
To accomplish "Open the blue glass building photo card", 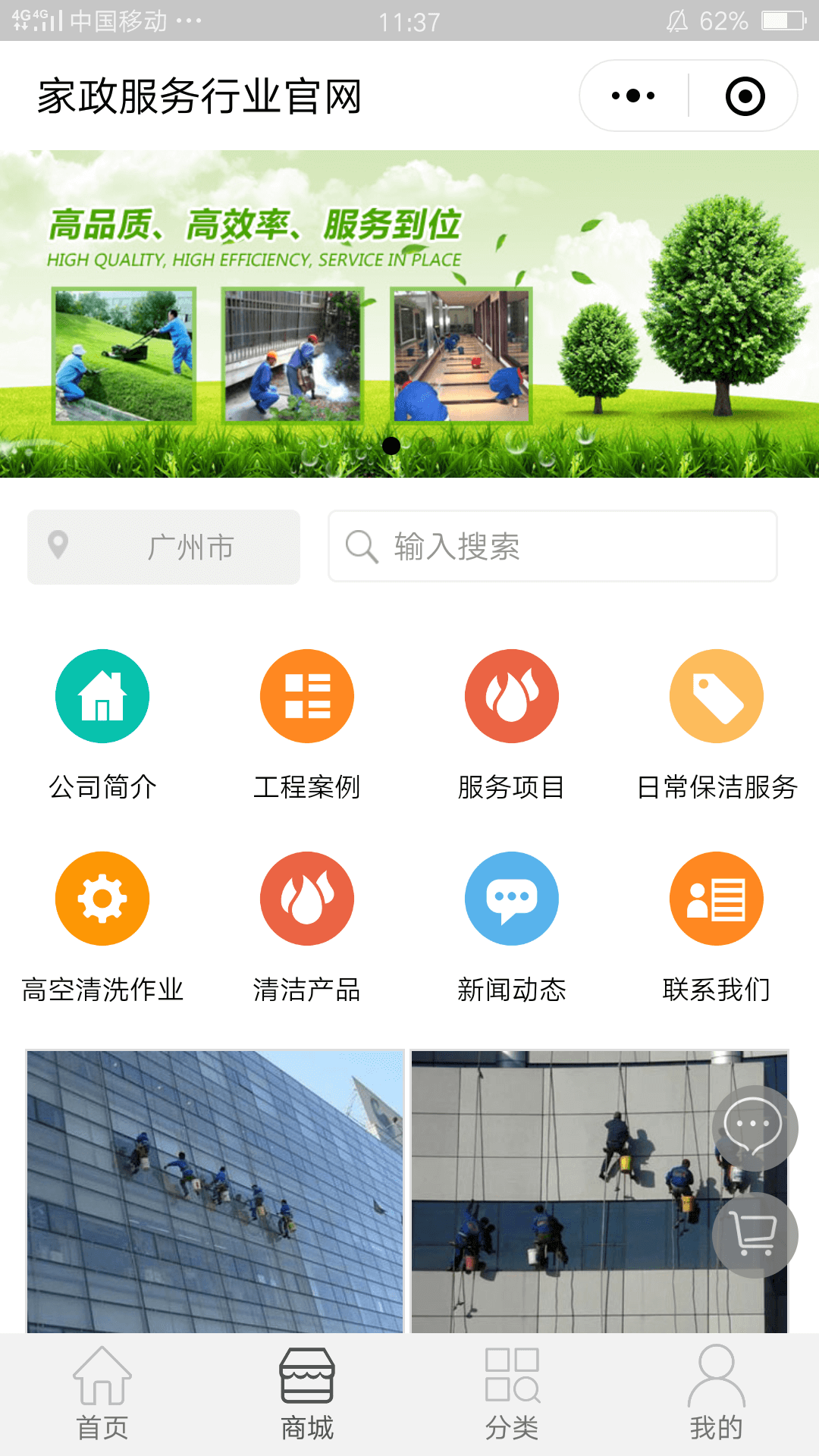I will [215, 1191].
